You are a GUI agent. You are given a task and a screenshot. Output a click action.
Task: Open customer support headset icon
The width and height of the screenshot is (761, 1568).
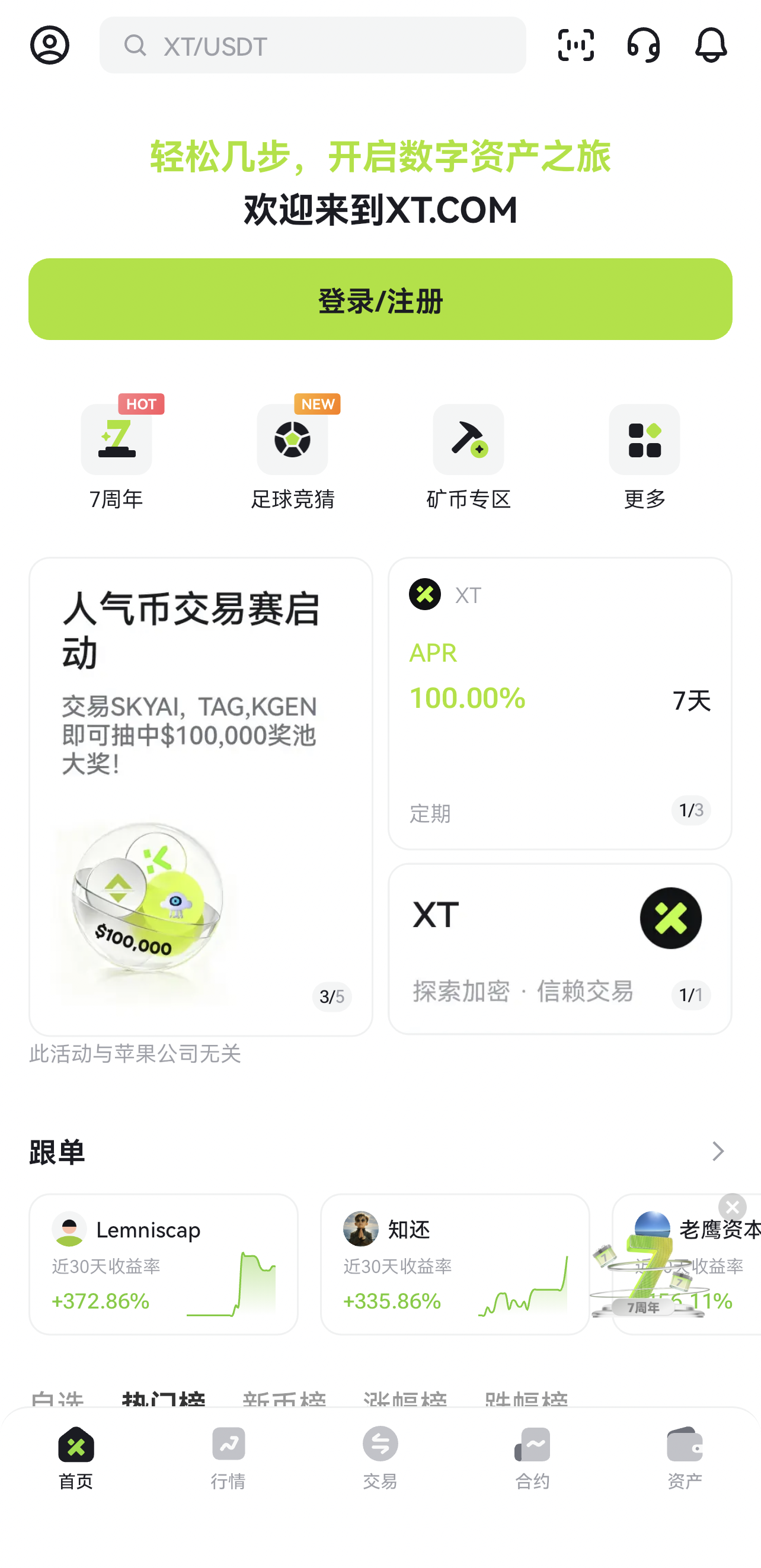pos(644,45)
